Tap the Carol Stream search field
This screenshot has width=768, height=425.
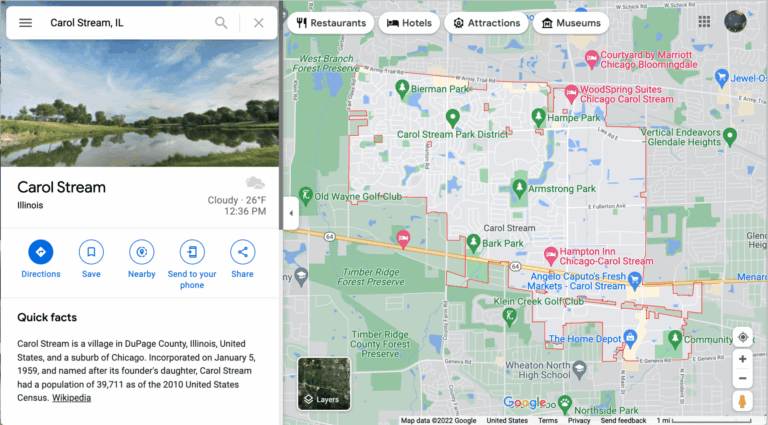125,22
